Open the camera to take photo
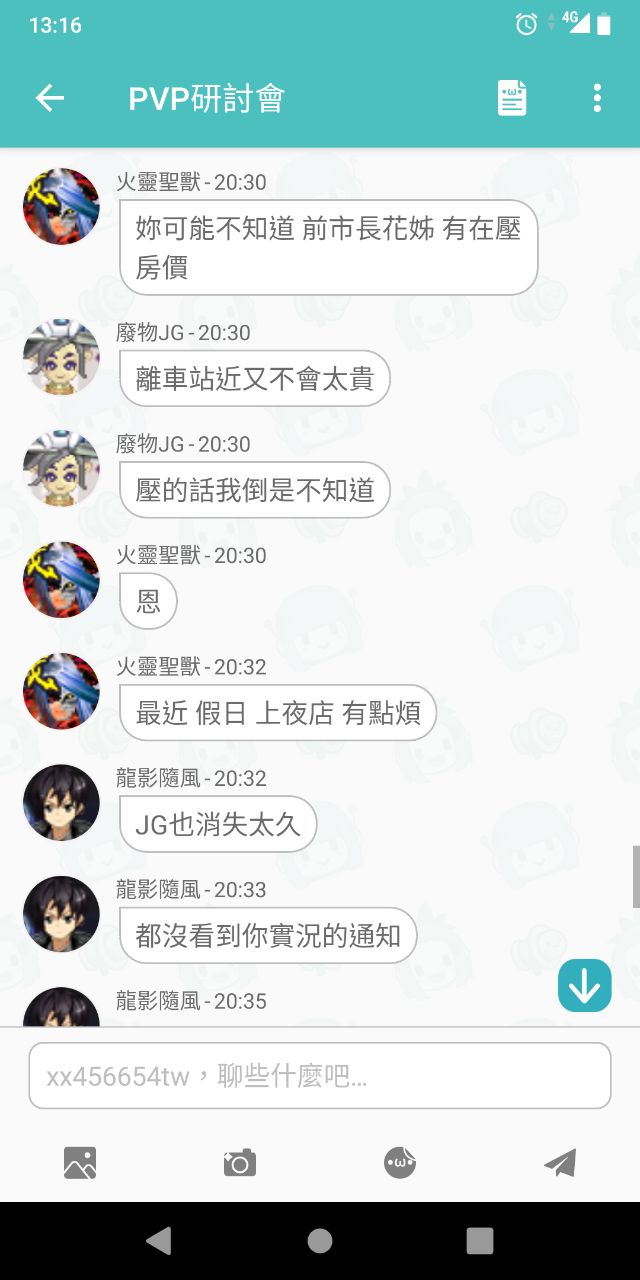This screenshot has width=640, height=1280. pos(240,1162)
